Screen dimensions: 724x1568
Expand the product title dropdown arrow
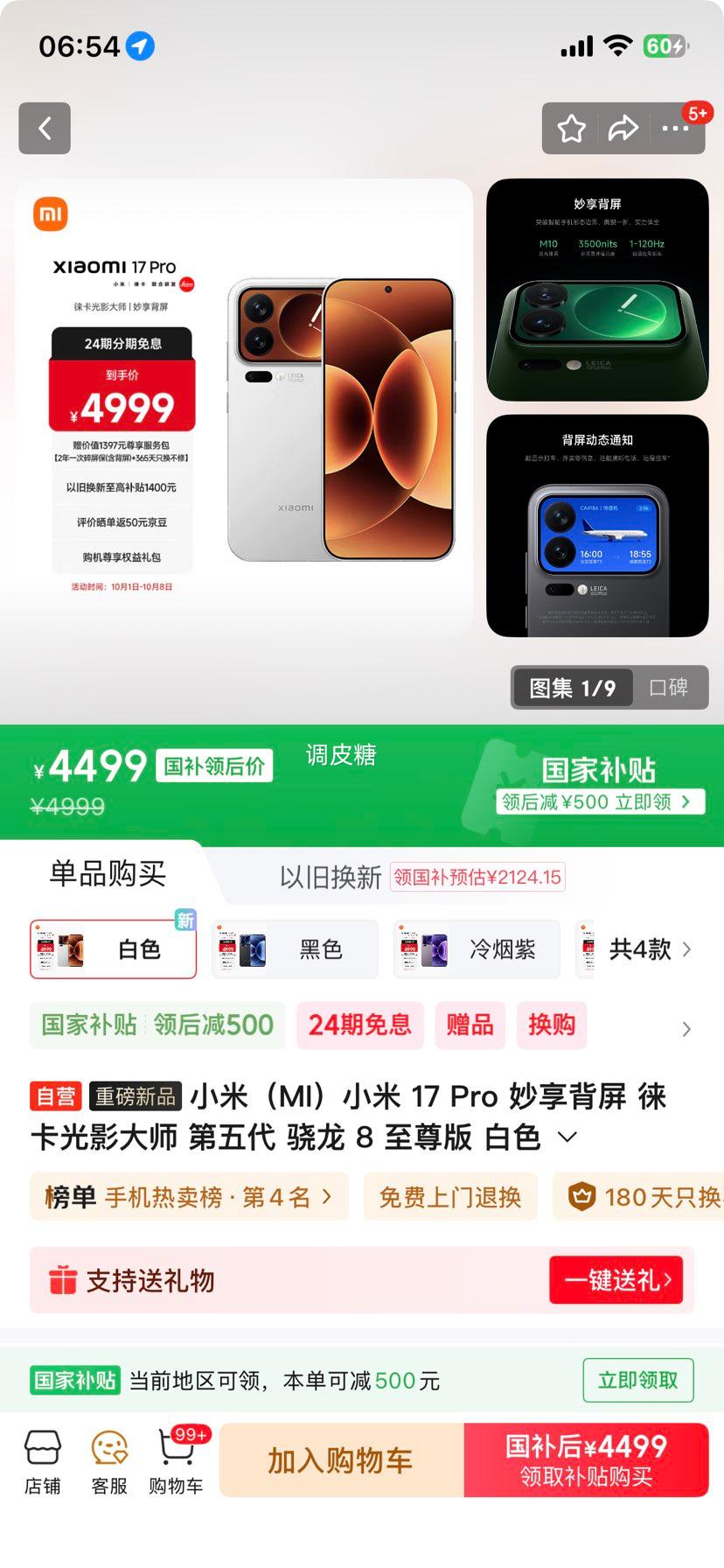(567, 1137)
